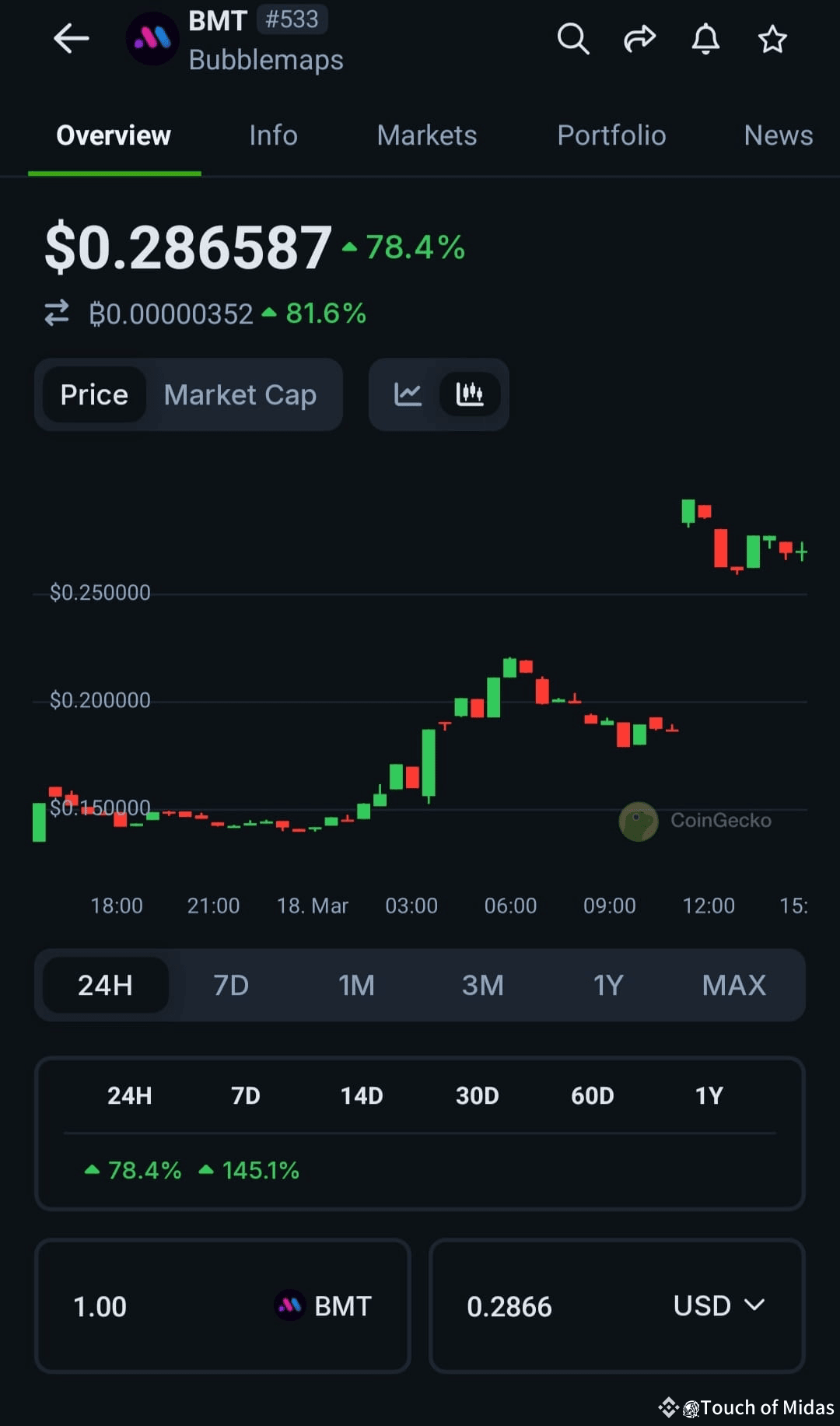Select the 1Y chart range button
The height and width of the screenshot is (1426, 840).
(609, 985)
